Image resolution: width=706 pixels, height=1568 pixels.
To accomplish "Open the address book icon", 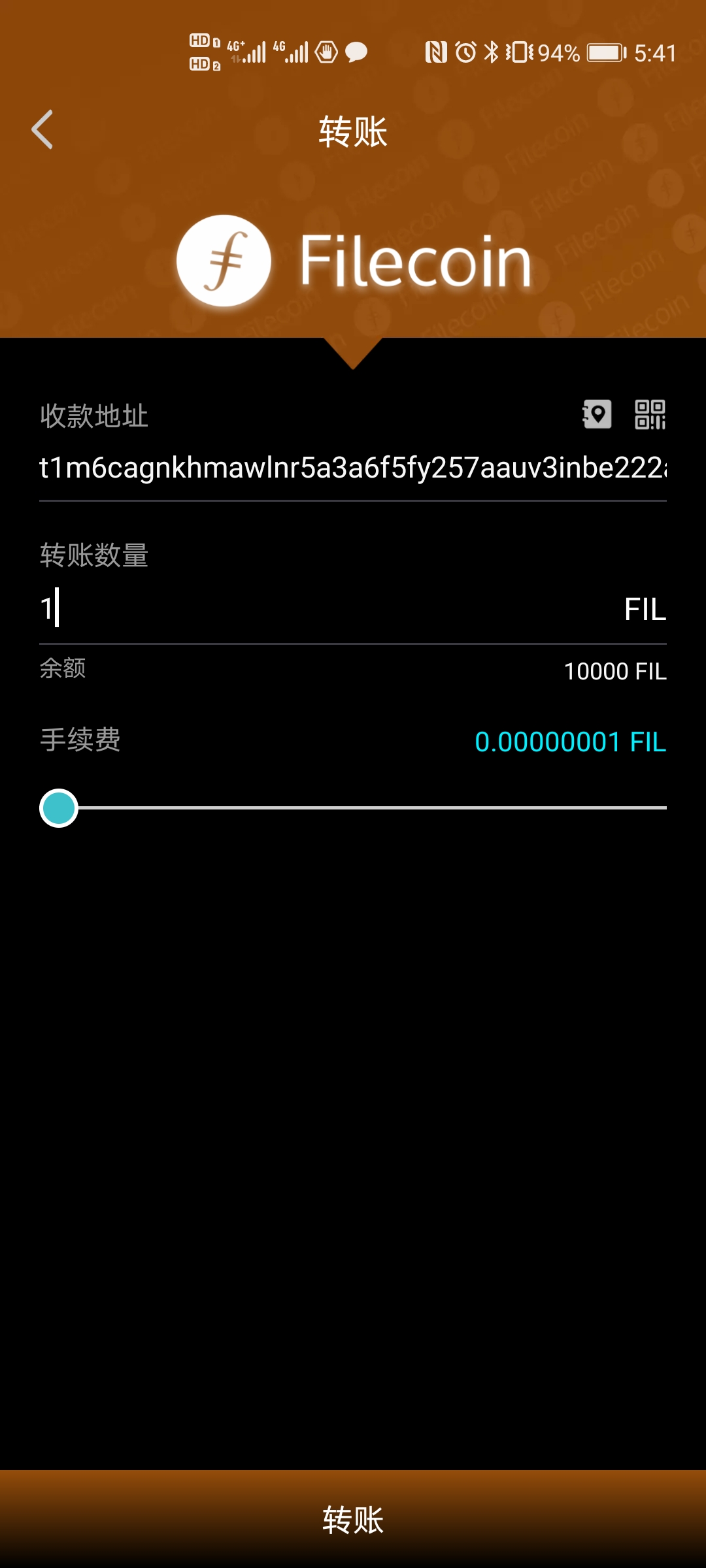I will point(597,414).
